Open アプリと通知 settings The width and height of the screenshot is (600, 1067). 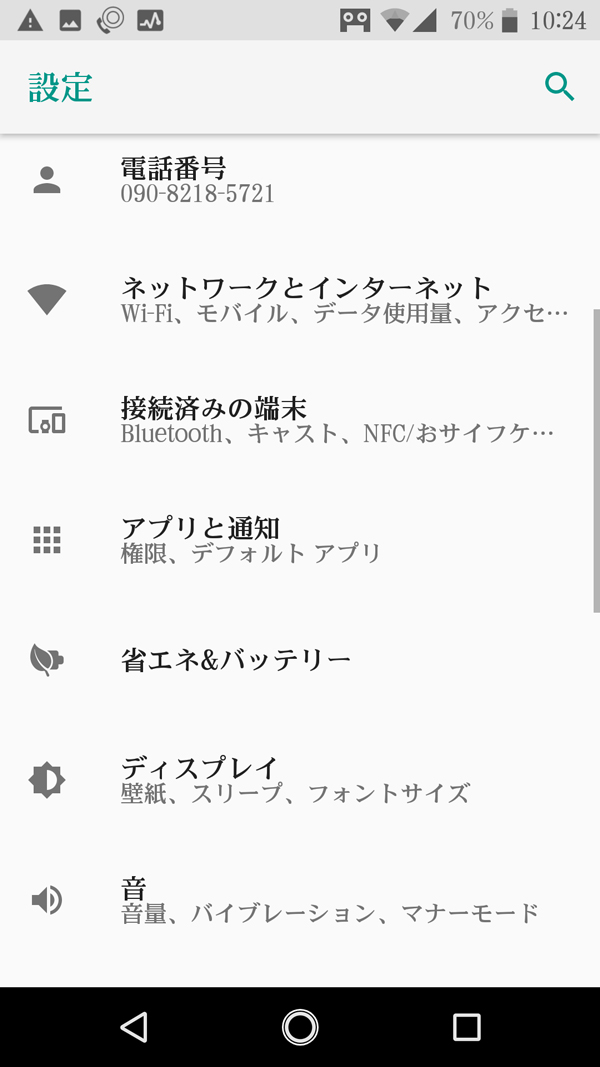[300, 540]
